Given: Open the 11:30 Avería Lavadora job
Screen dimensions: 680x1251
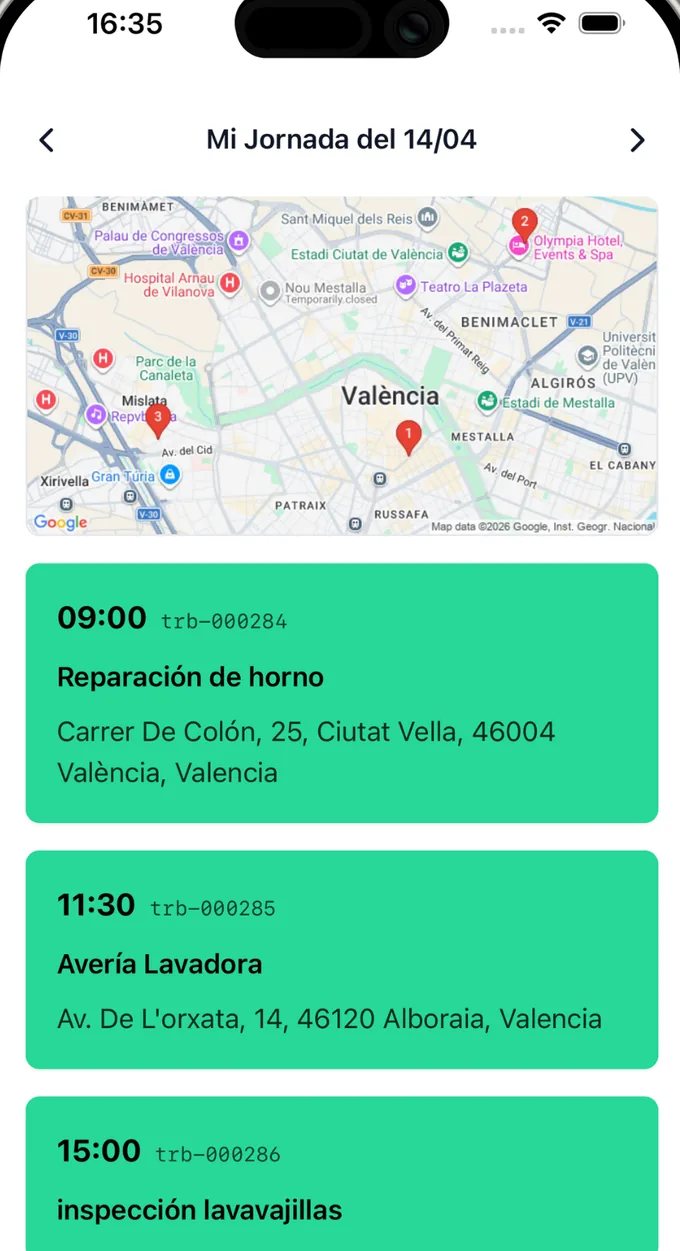Looking at the screenshot, I should 342,960.
